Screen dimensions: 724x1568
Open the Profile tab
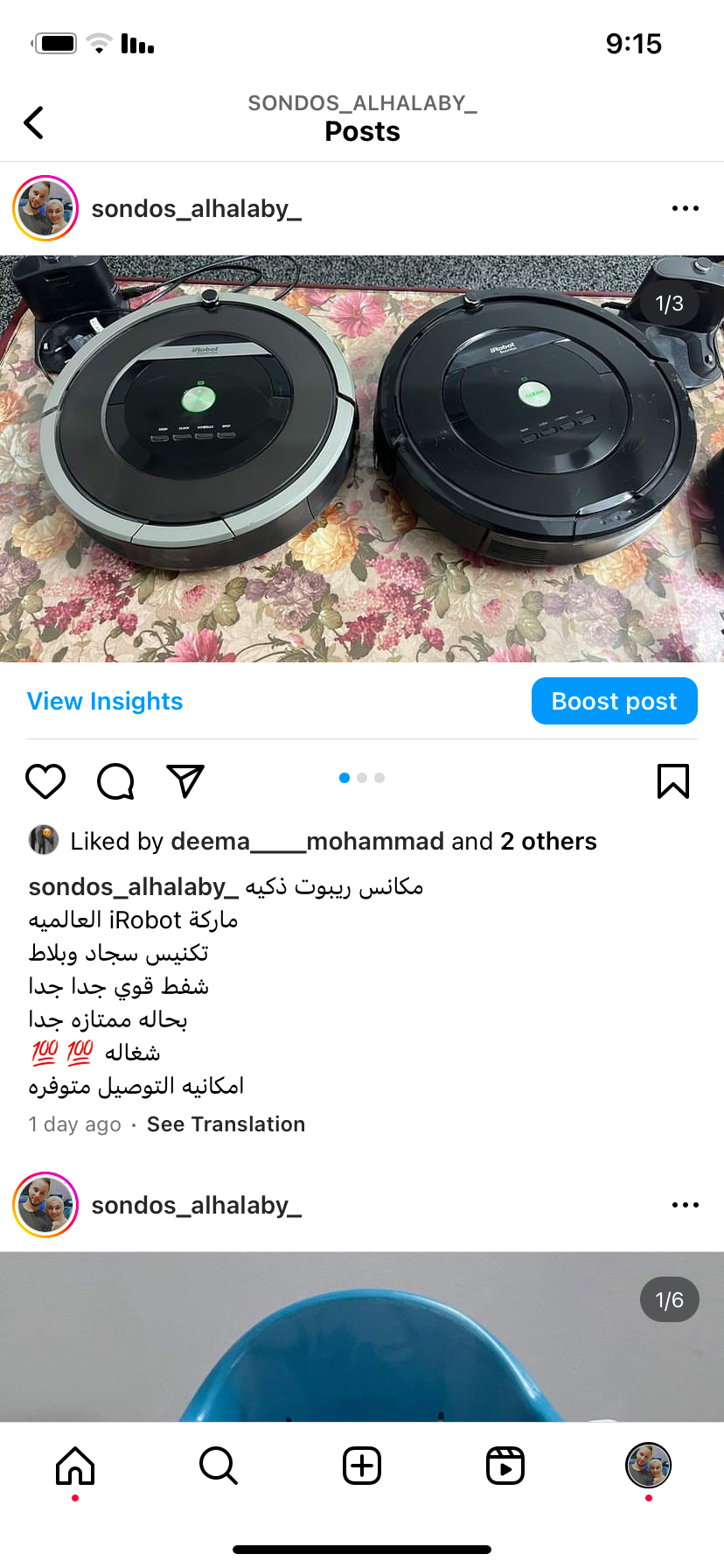(x=648, y=1465)
